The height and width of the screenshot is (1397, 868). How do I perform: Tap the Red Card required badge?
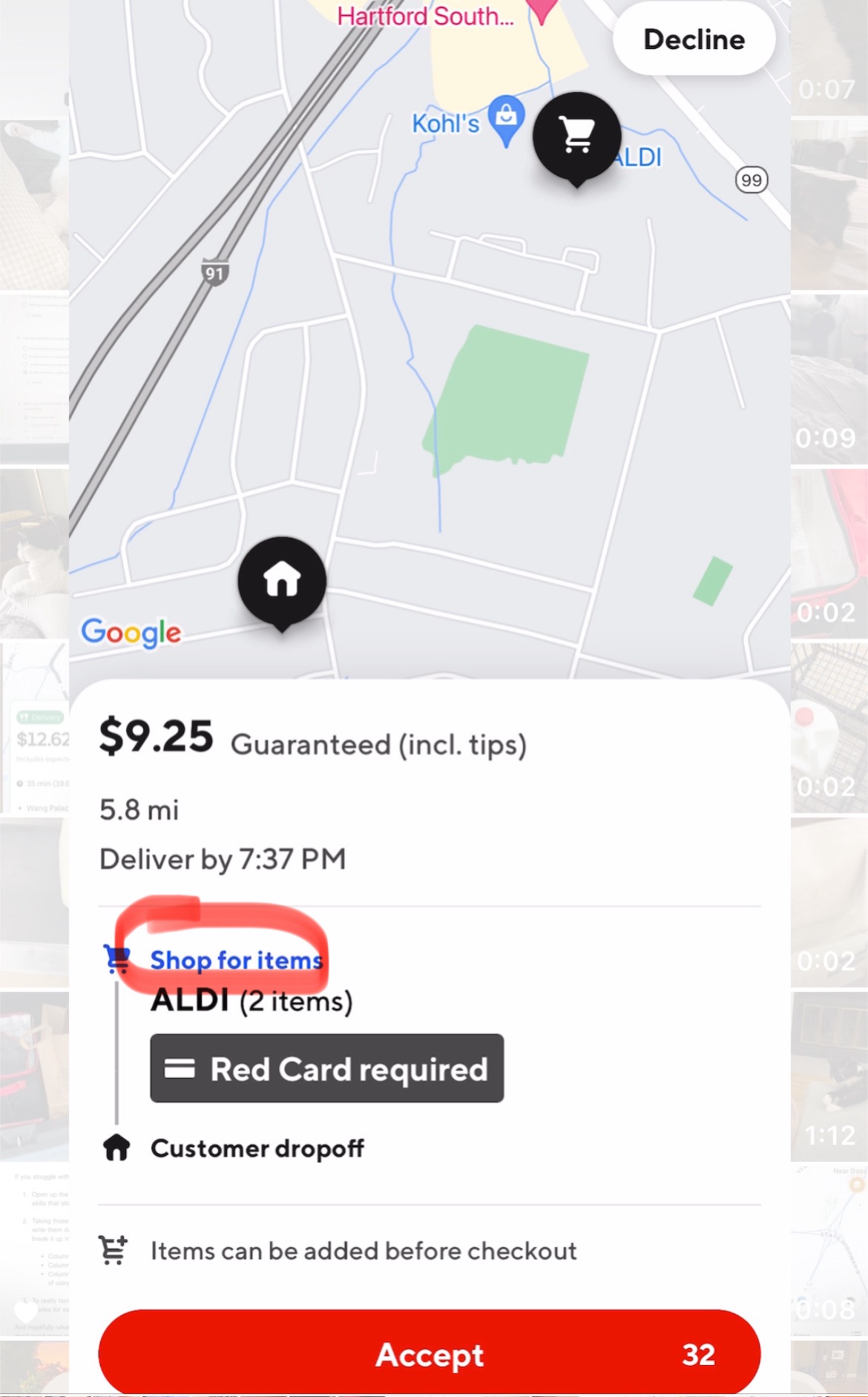pos(326,1069)
